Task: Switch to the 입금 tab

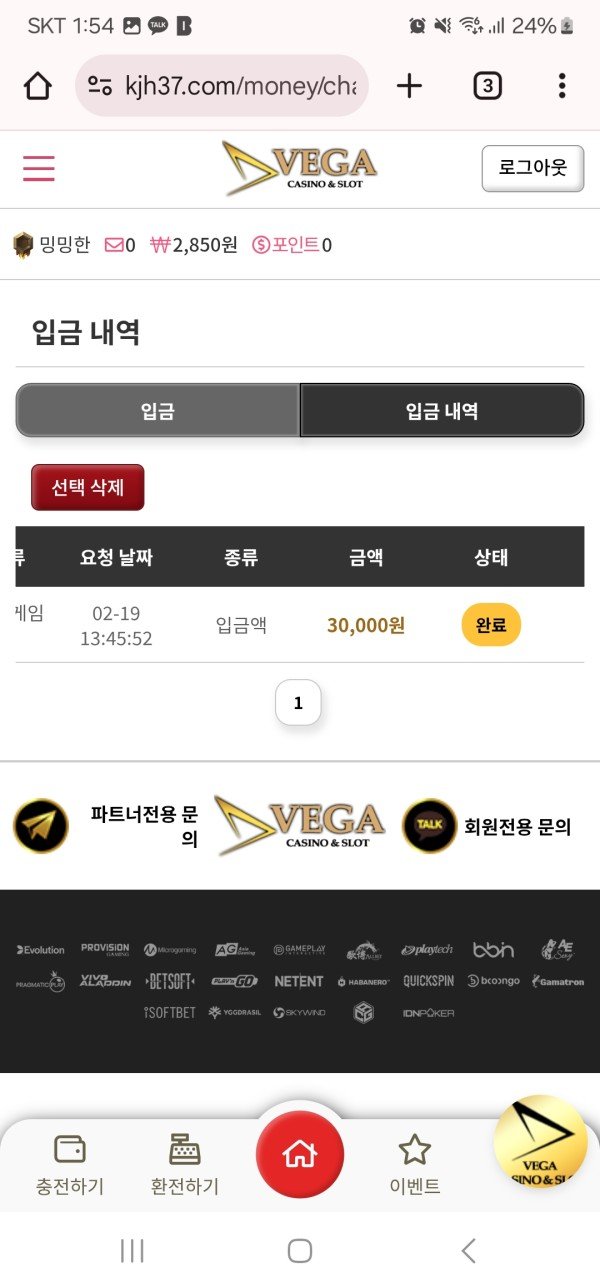Action: [158, 410]
